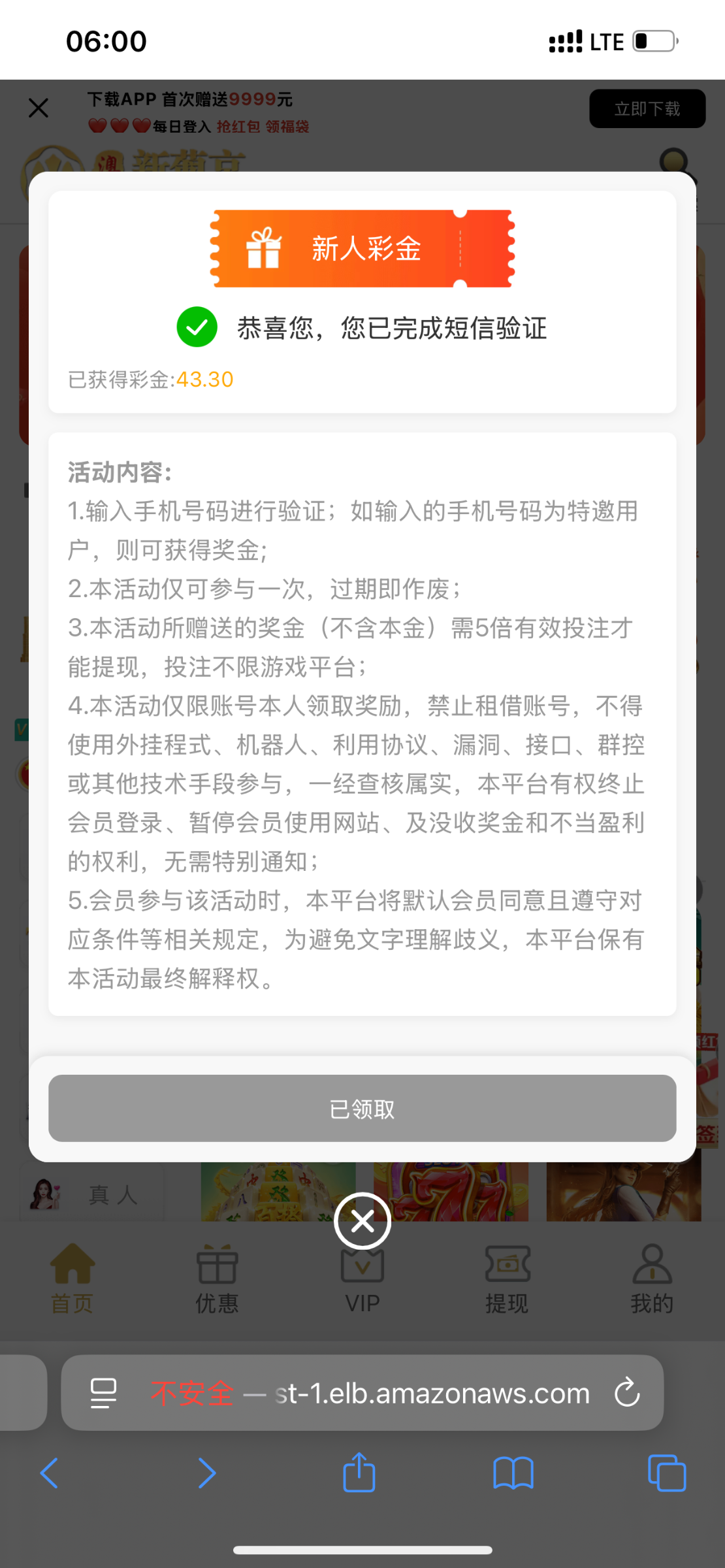The image size is (725, 1568).
Task: Share this page
Action: click(359, 1472)
